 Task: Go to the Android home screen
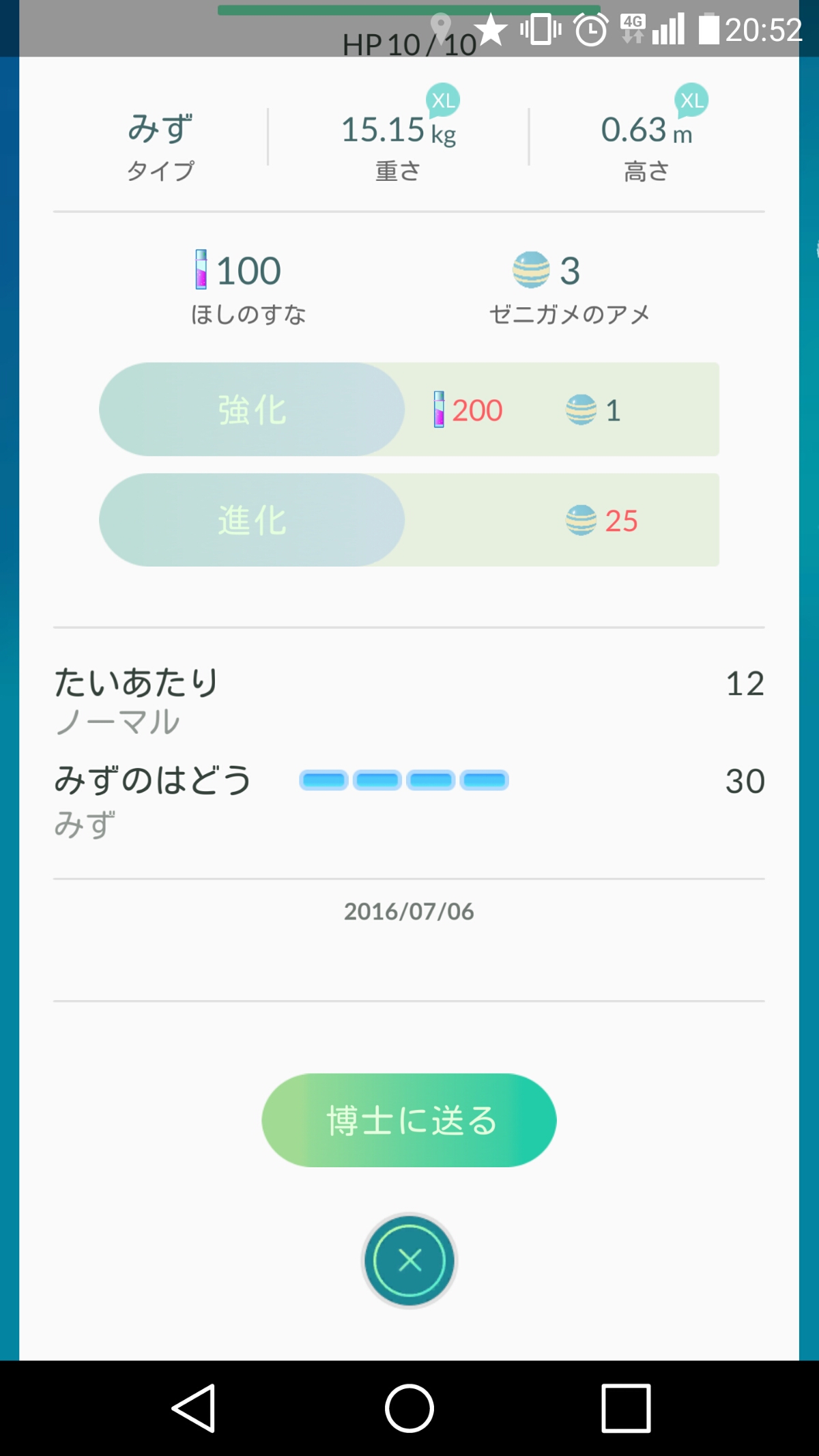coord(409,1408)
